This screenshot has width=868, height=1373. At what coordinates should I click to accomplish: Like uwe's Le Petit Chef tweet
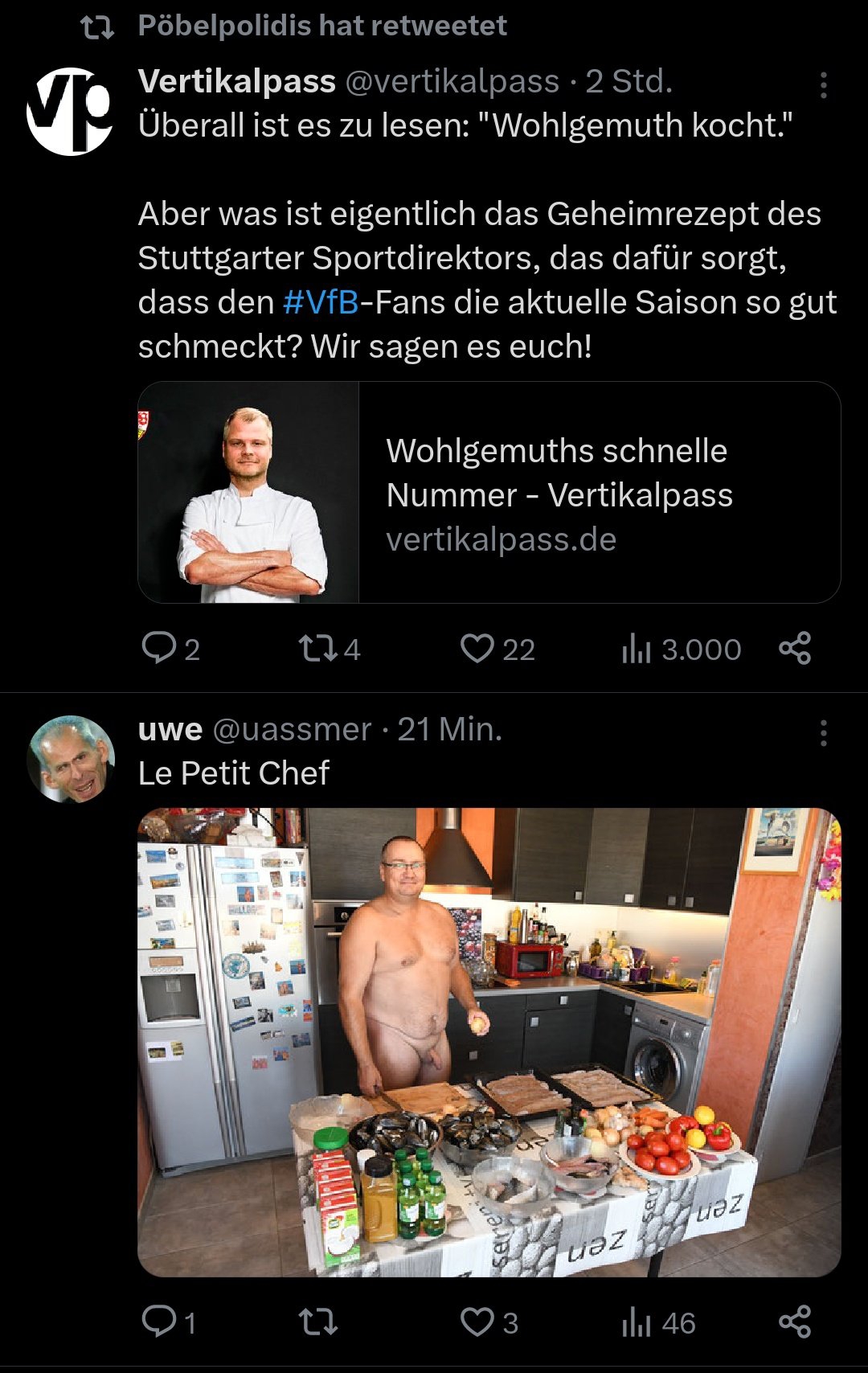point(477,1322)
